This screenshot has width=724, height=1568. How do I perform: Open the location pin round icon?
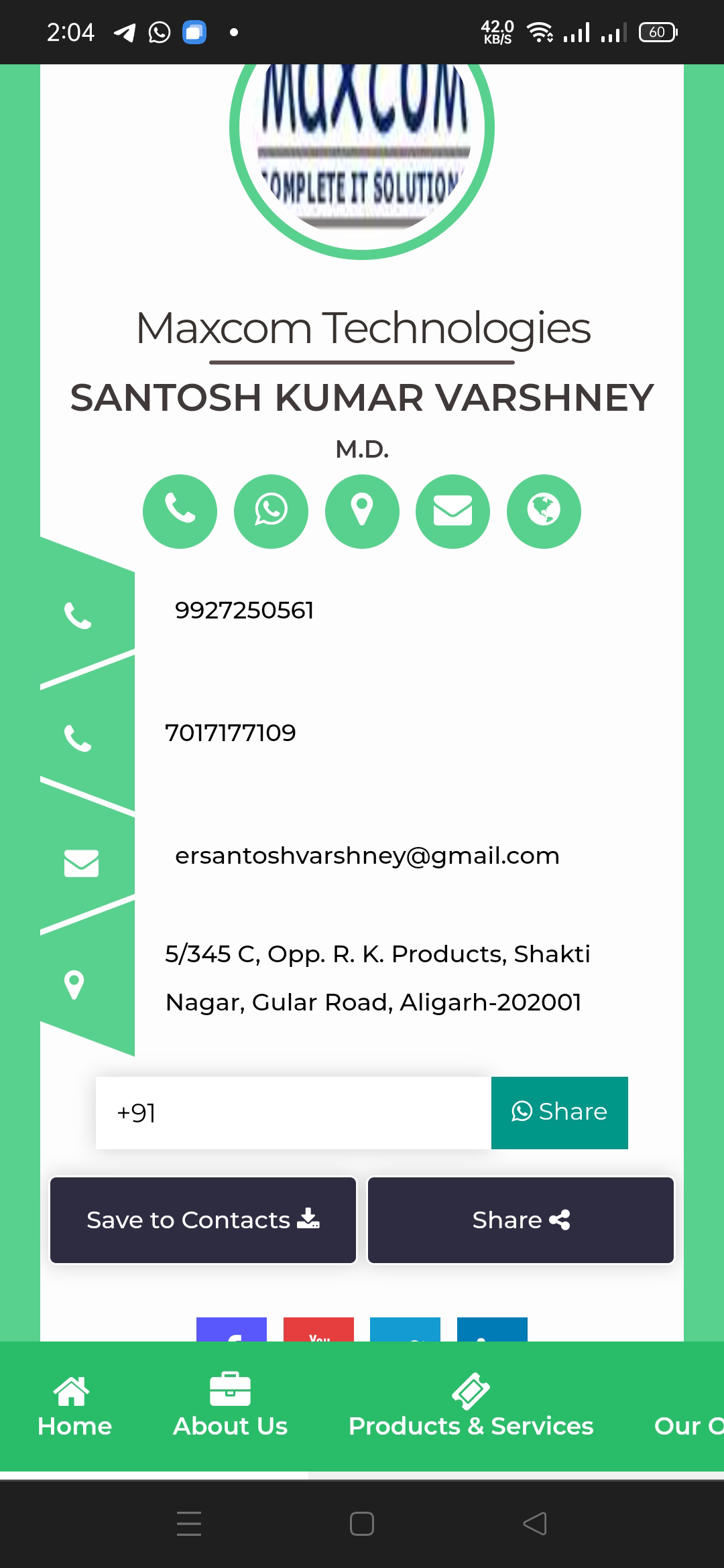click(362, 511)
